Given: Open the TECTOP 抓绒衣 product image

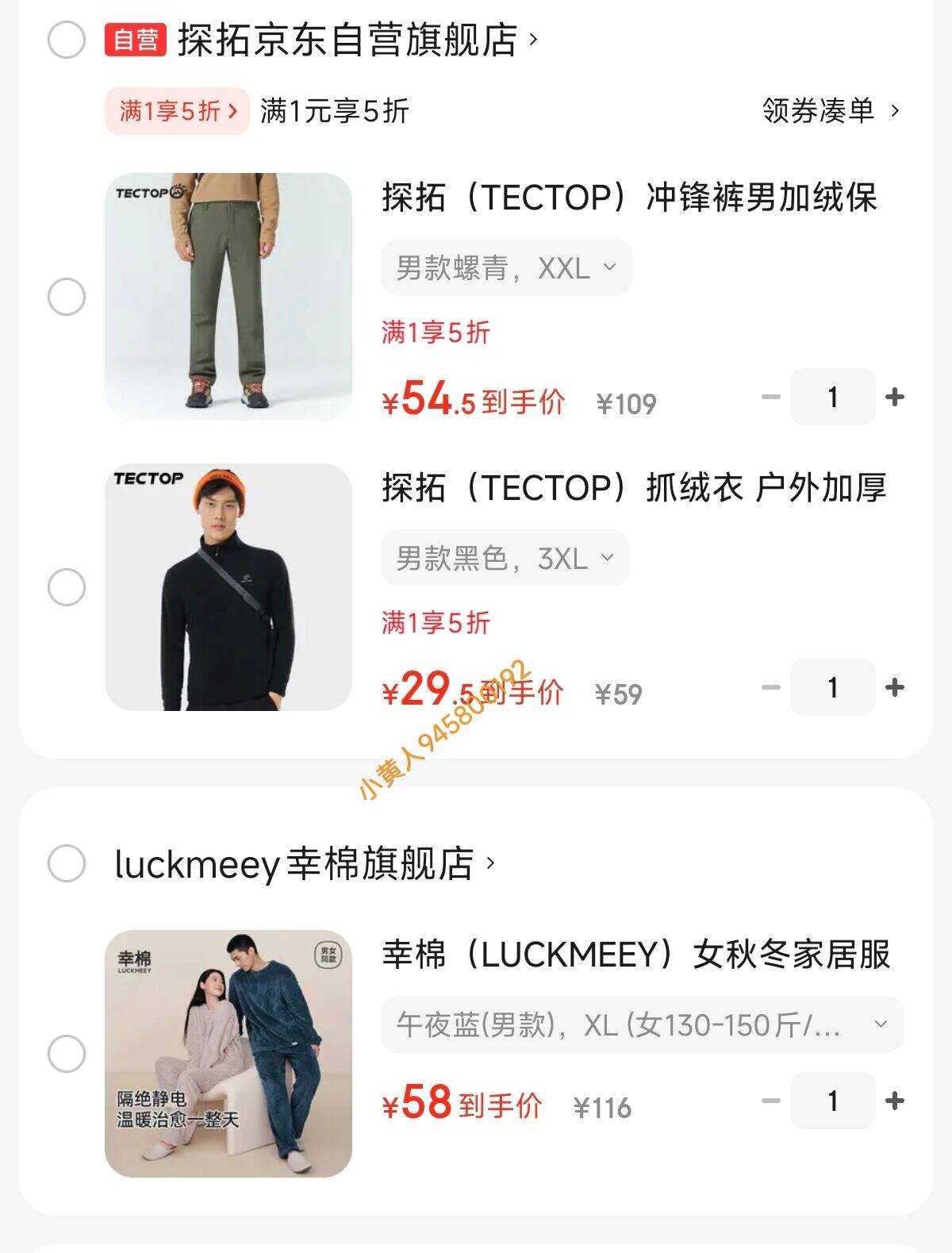Looking at the screenshot, I should pos(228,587).
